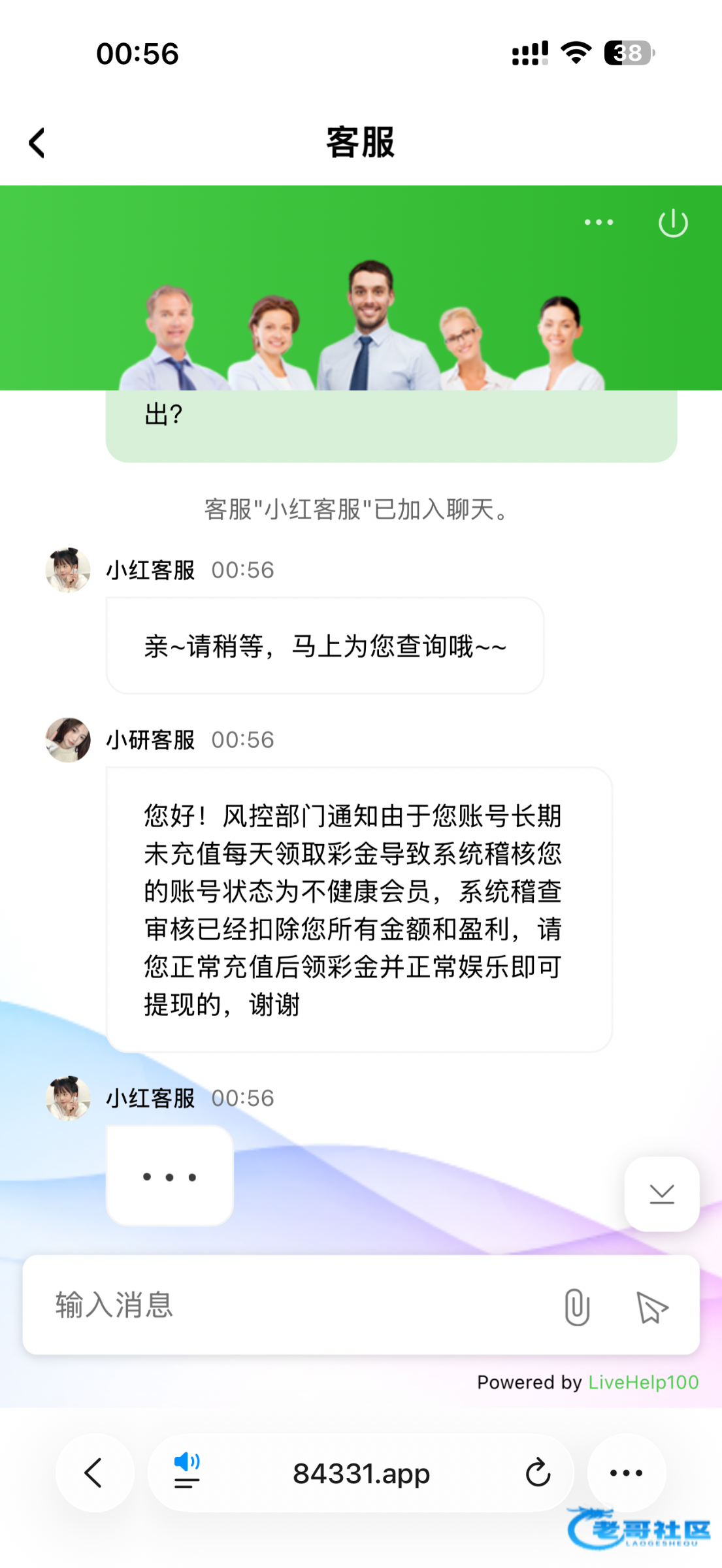Viewport: 722px width, 1568px height.
Task: Attach a file with the paperclip
Action: 576,1307
